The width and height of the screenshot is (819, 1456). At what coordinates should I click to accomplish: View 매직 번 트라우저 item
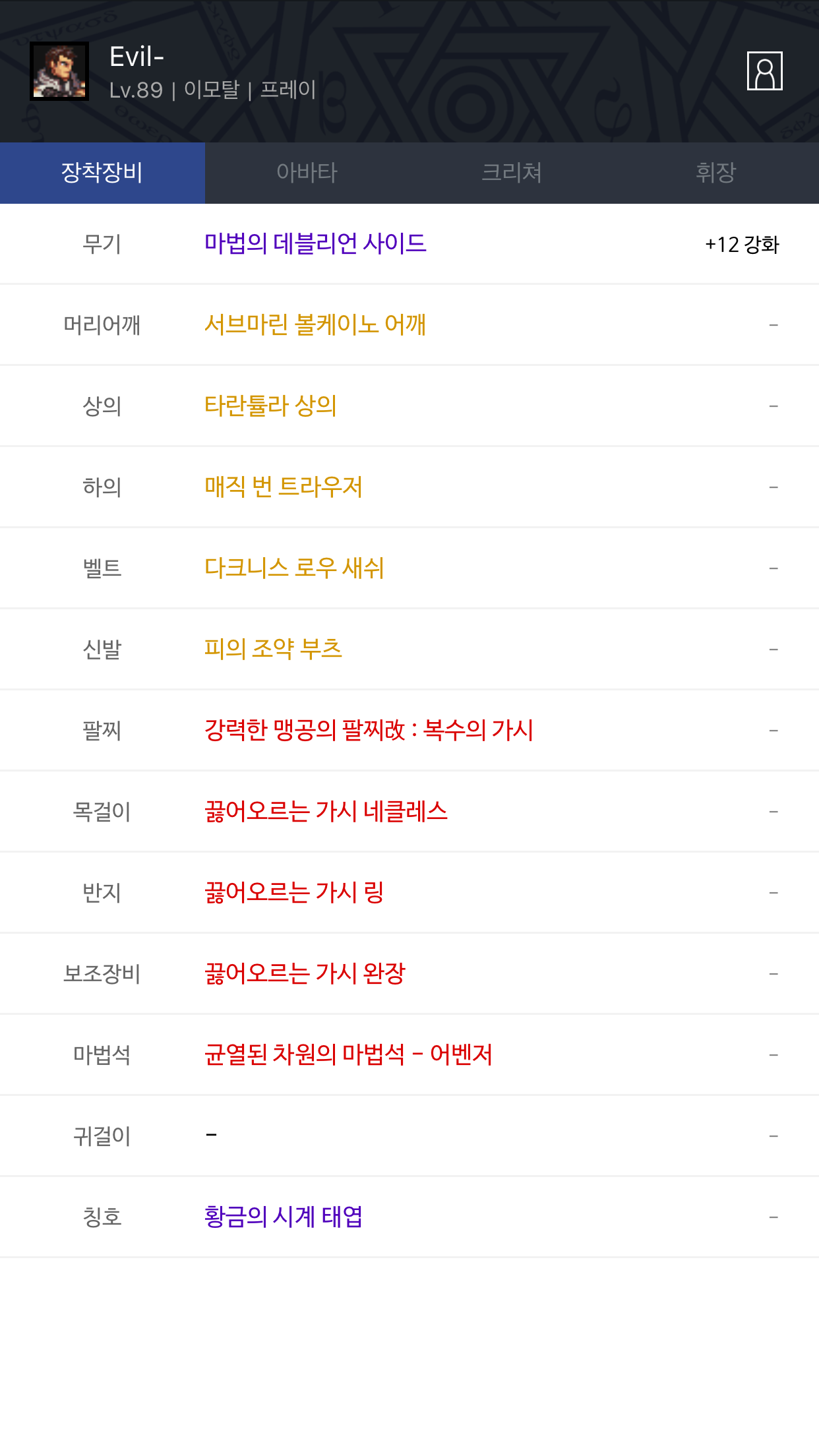coord(284,487)
